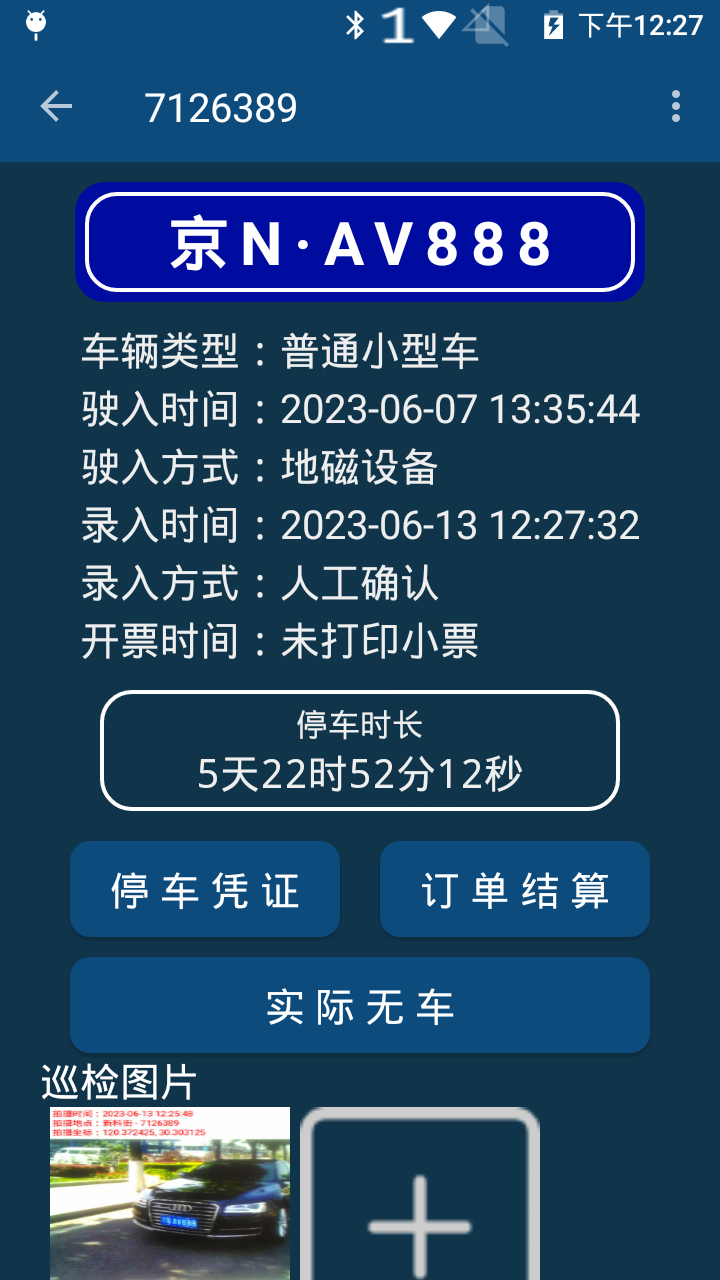Tap the 开票时间 未打印小票 text
The width and height of the screenshot is (720, 1280).
coord(280,641)
